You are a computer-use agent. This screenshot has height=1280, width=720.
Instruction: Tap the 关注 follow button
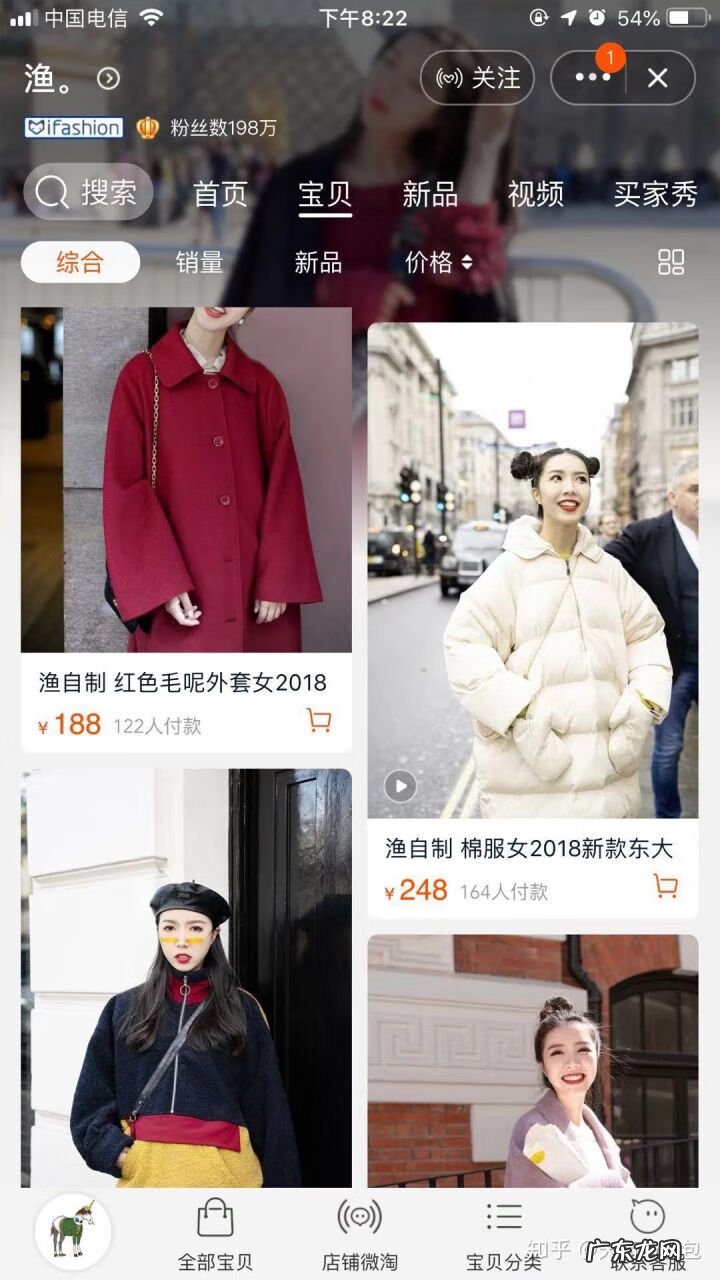pyautogui.click(x=477, y=78)
